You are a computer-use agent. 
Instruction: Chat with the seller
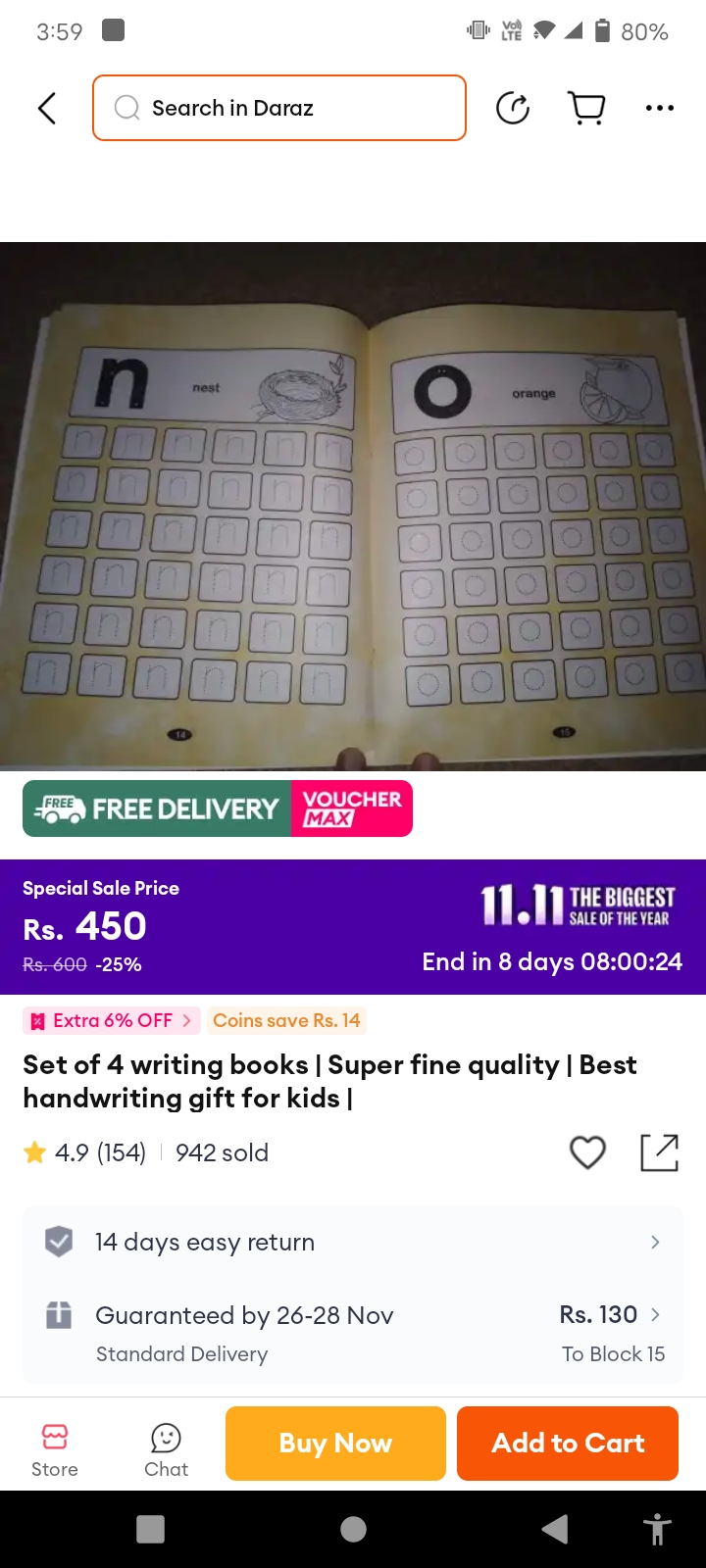coord(166,1450)
